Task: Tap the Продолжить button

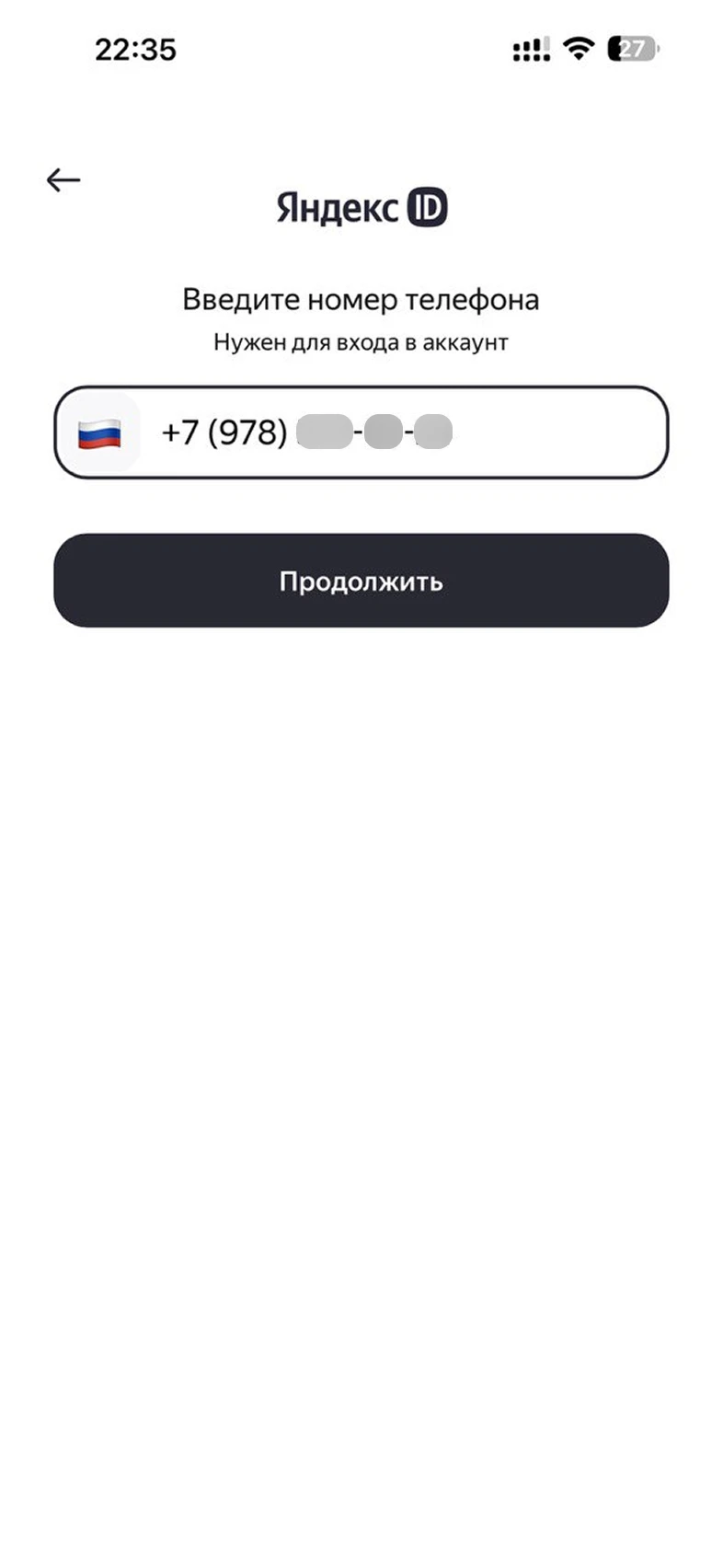Action: [x=361, y=581]
